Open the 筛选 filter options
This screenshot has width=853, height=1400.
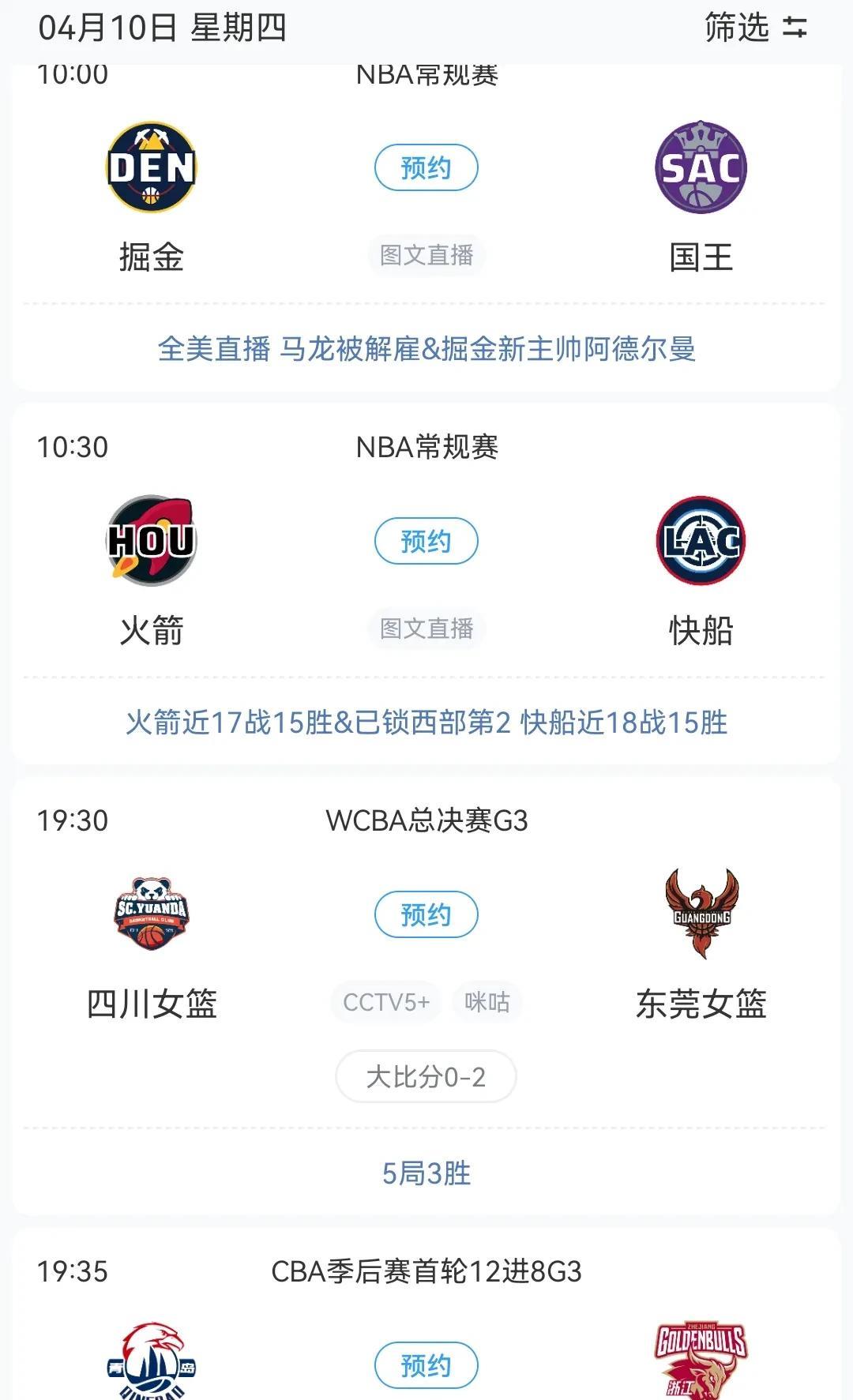[756, 28]
